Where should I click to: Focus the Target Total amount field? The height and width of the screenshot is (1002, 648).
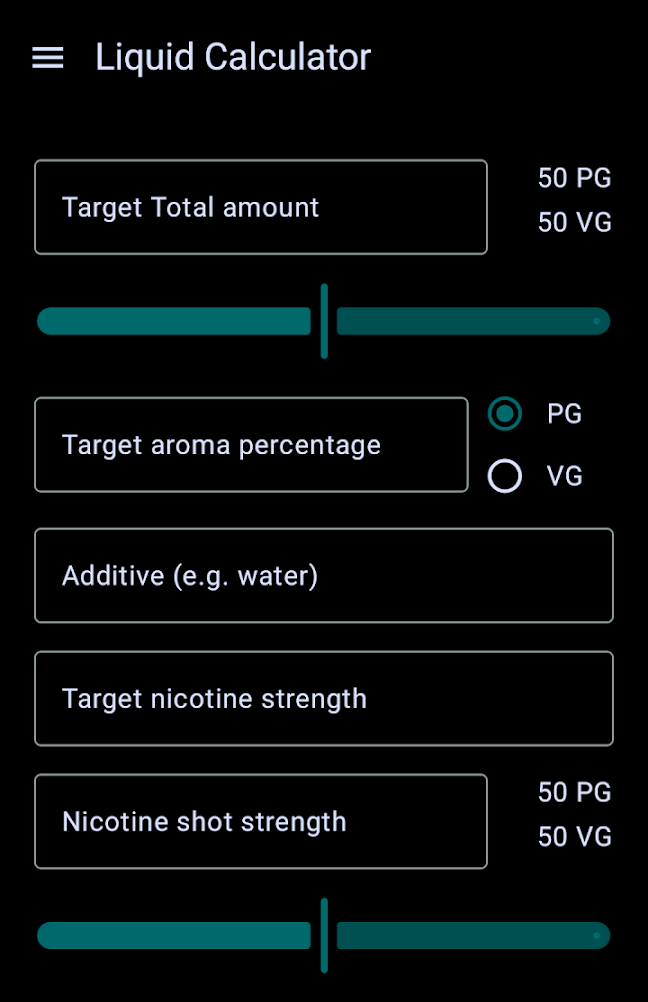pyautogui.click(x=260, y=207)
